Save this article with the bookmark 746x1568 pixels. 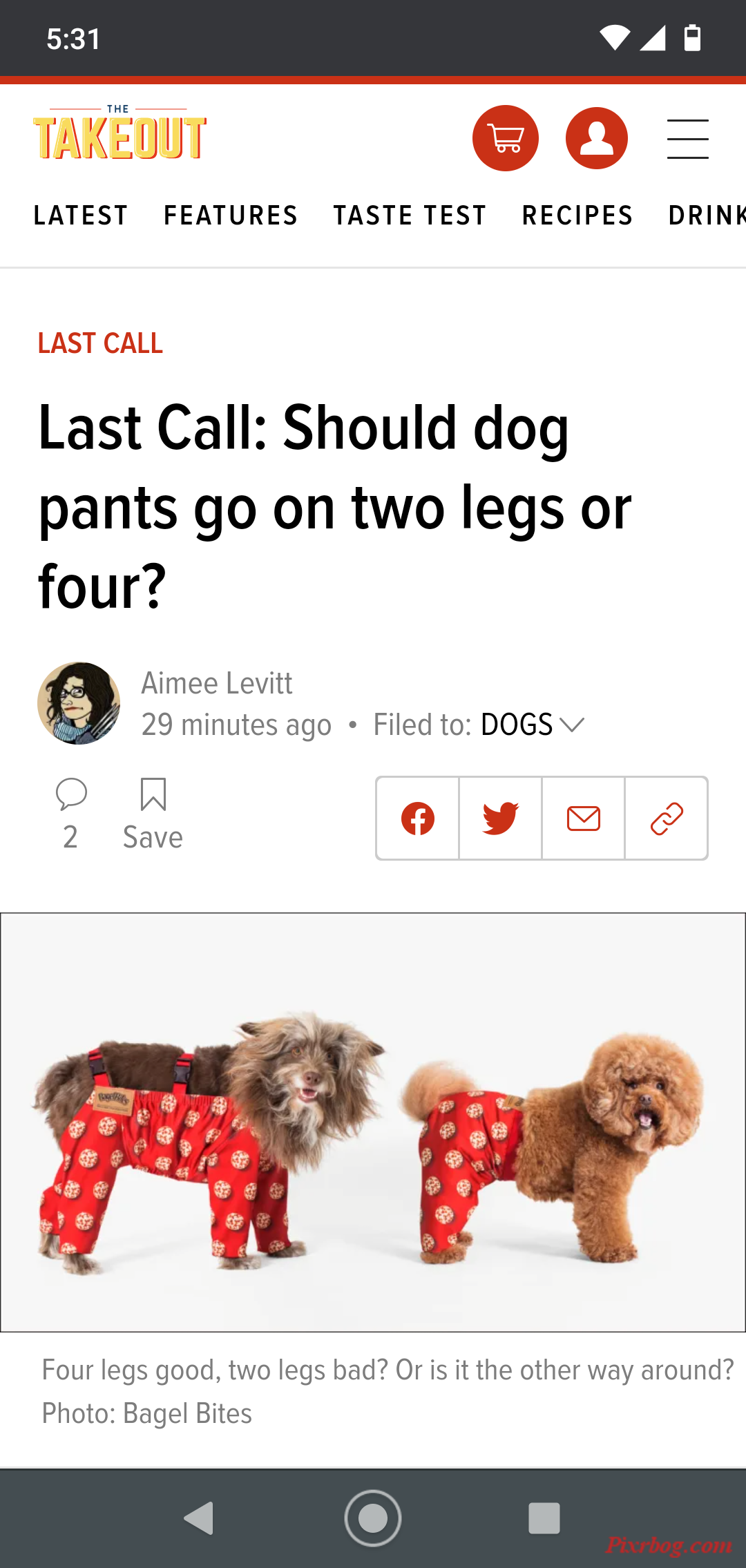point(153,812)
